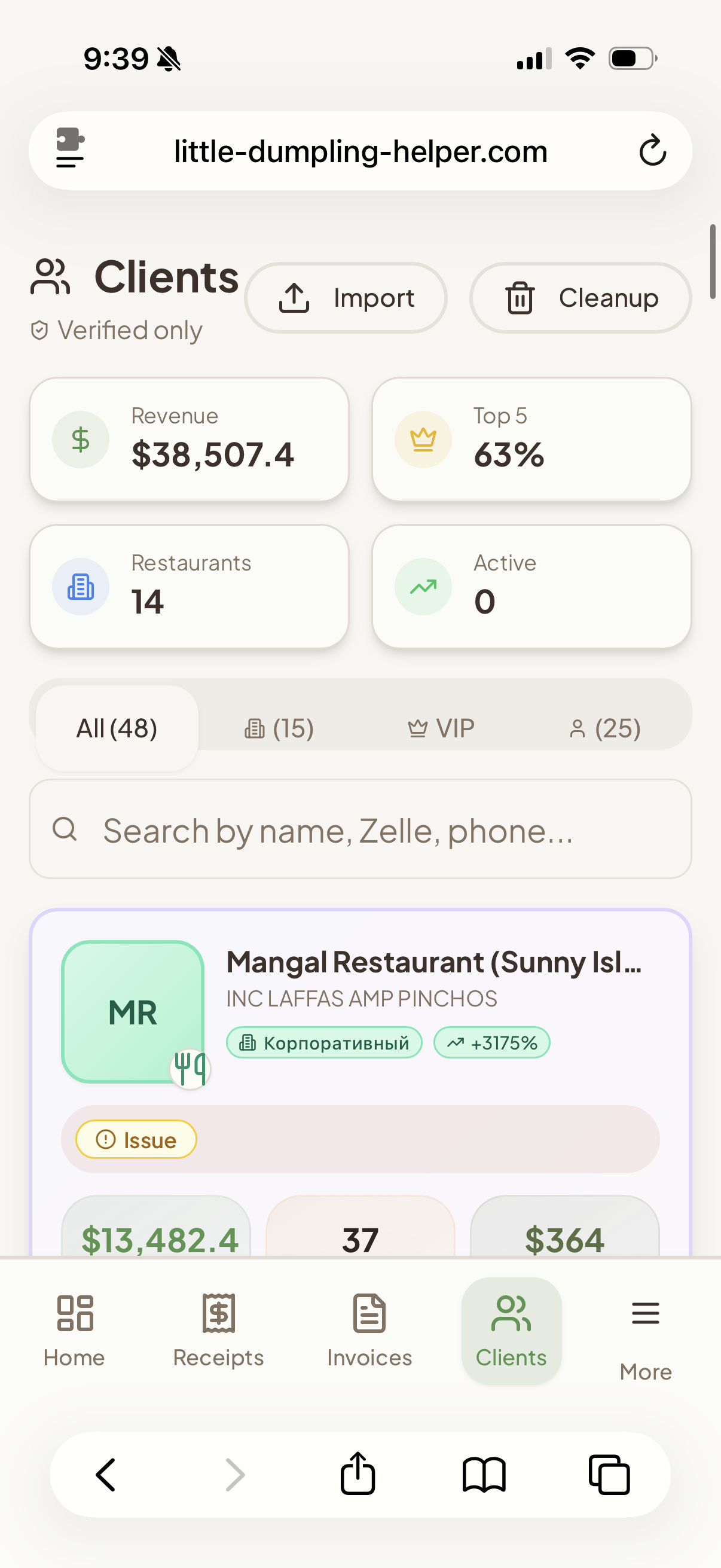Click the +3175% growth badge

(x=491, y=1042)
